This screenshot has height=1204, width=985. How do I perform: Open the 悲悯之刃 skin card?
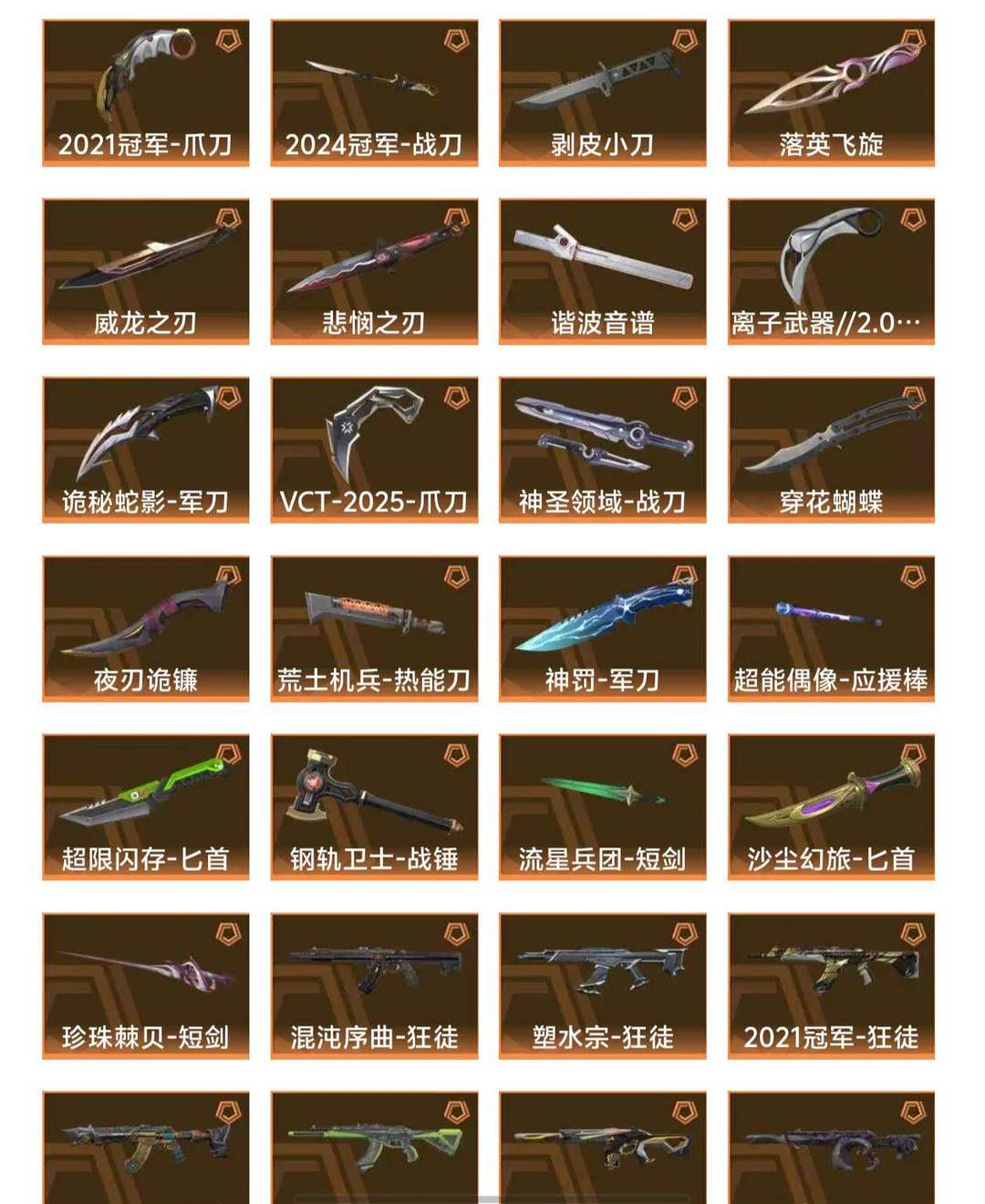(x=374, y=272)
